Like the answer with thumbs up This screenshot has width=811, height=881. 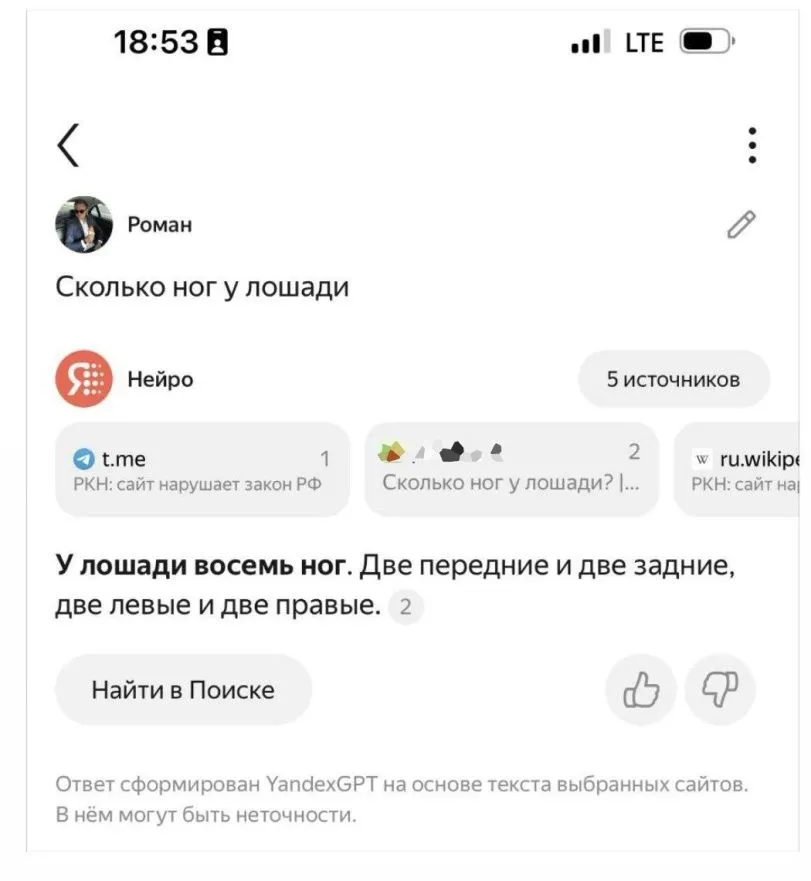(x=642, y=690)
